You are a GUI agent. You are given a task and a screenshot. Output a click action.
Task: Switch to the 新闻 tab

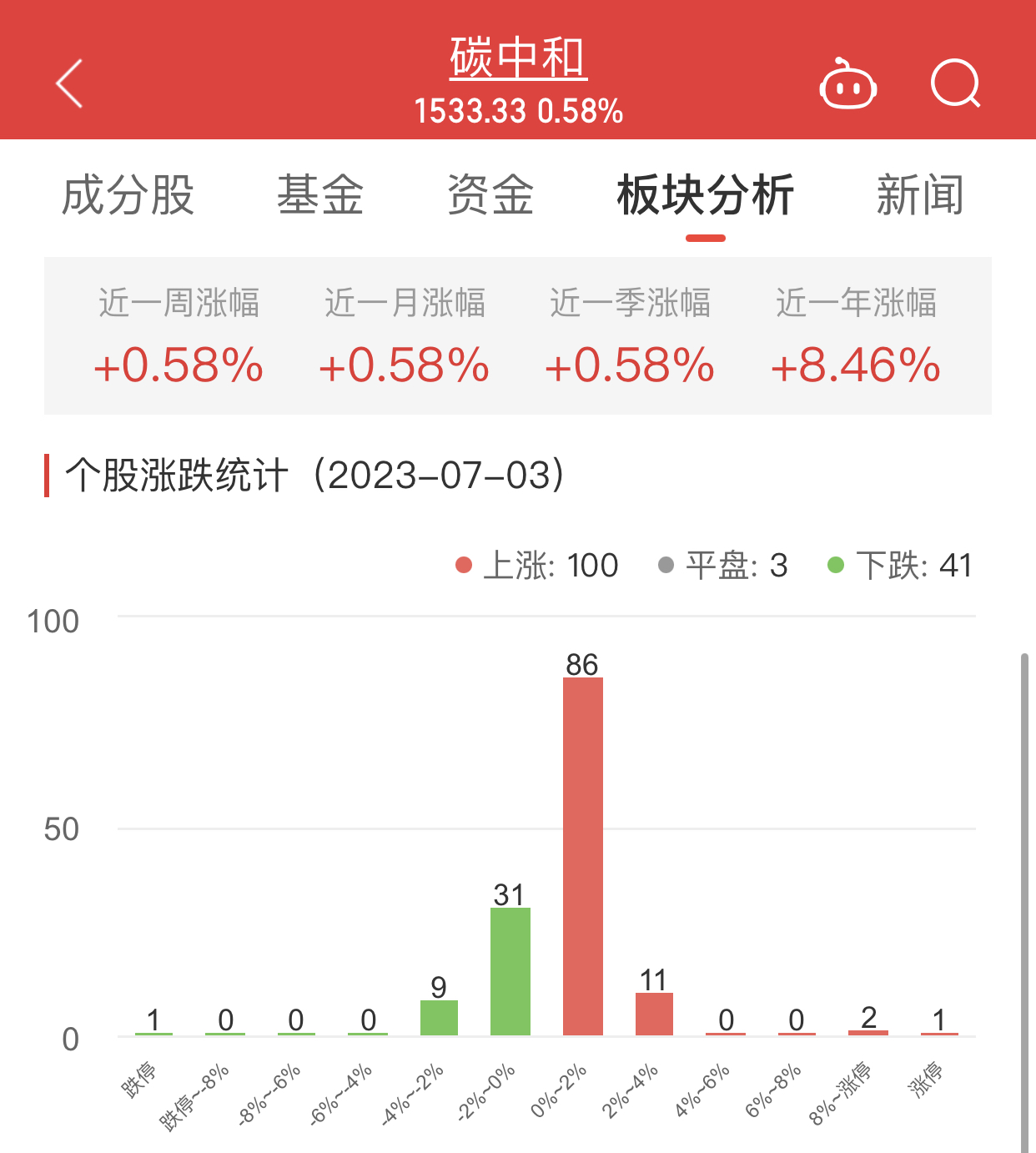(x=919, y=195)
